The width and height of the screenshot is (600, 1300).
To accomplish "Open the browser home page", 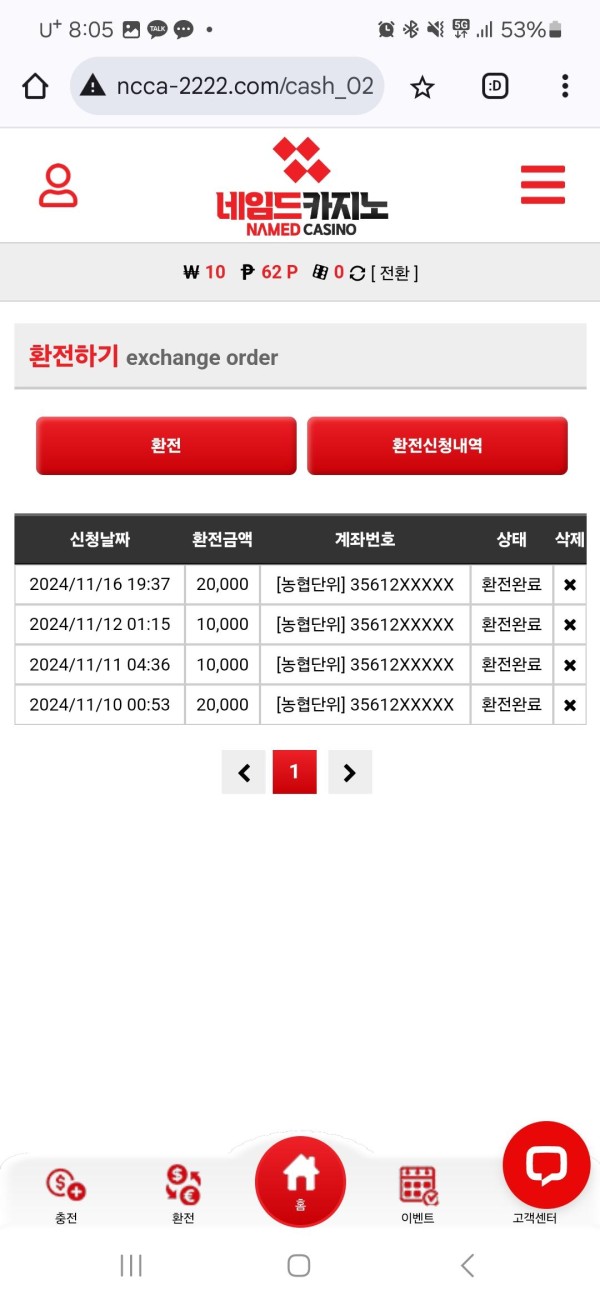I will (x=35, y=87).
